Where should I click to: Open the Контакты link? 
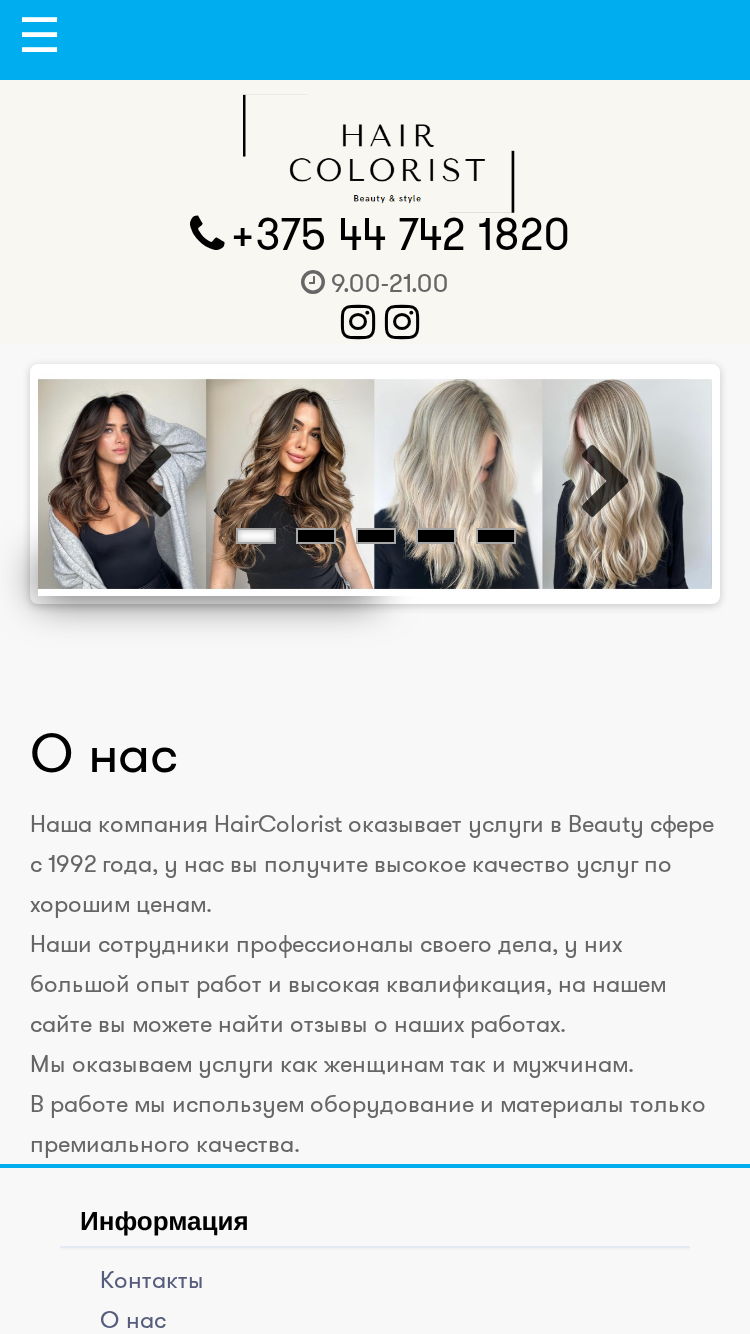pyautogui.click(x=151, y=1280)
